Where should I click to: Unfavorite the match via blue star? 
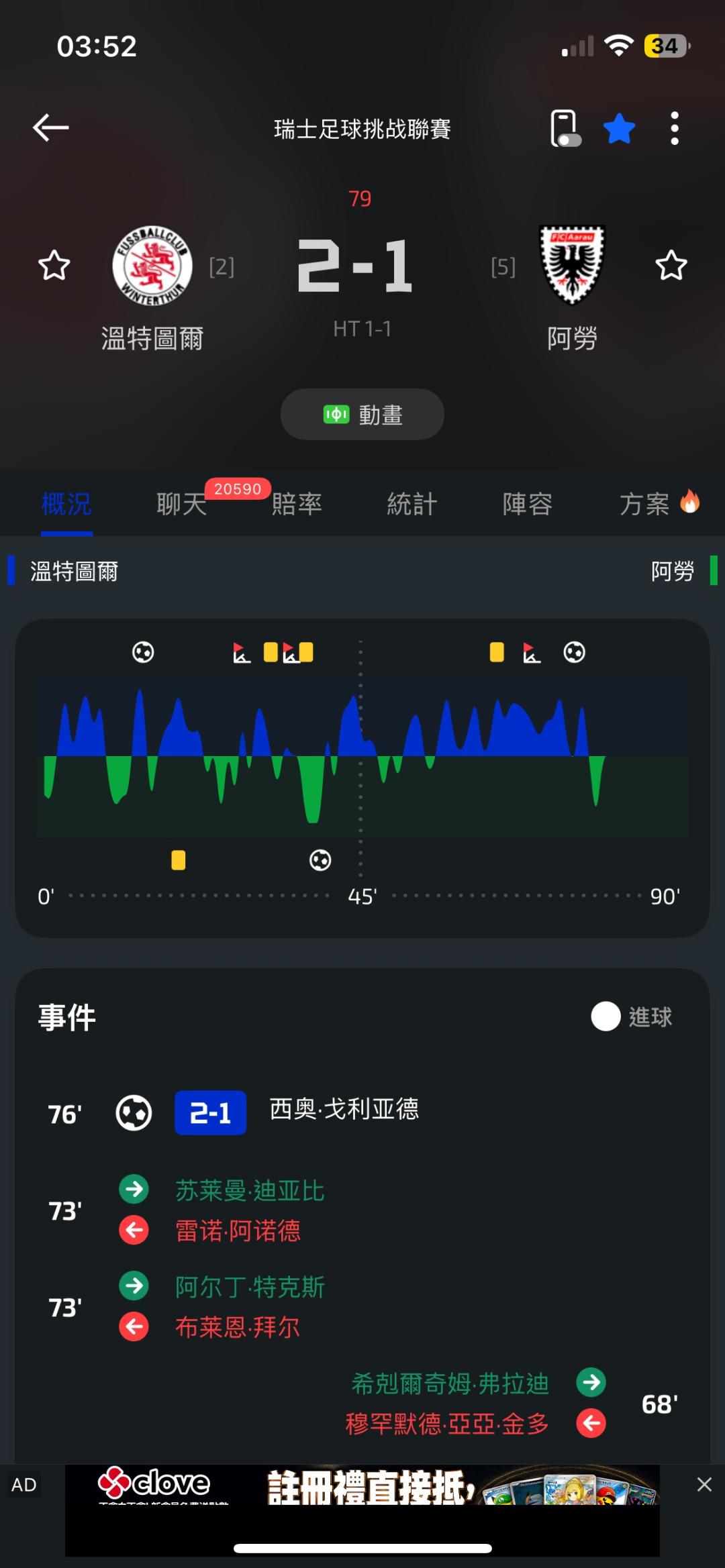coord(619,128)
